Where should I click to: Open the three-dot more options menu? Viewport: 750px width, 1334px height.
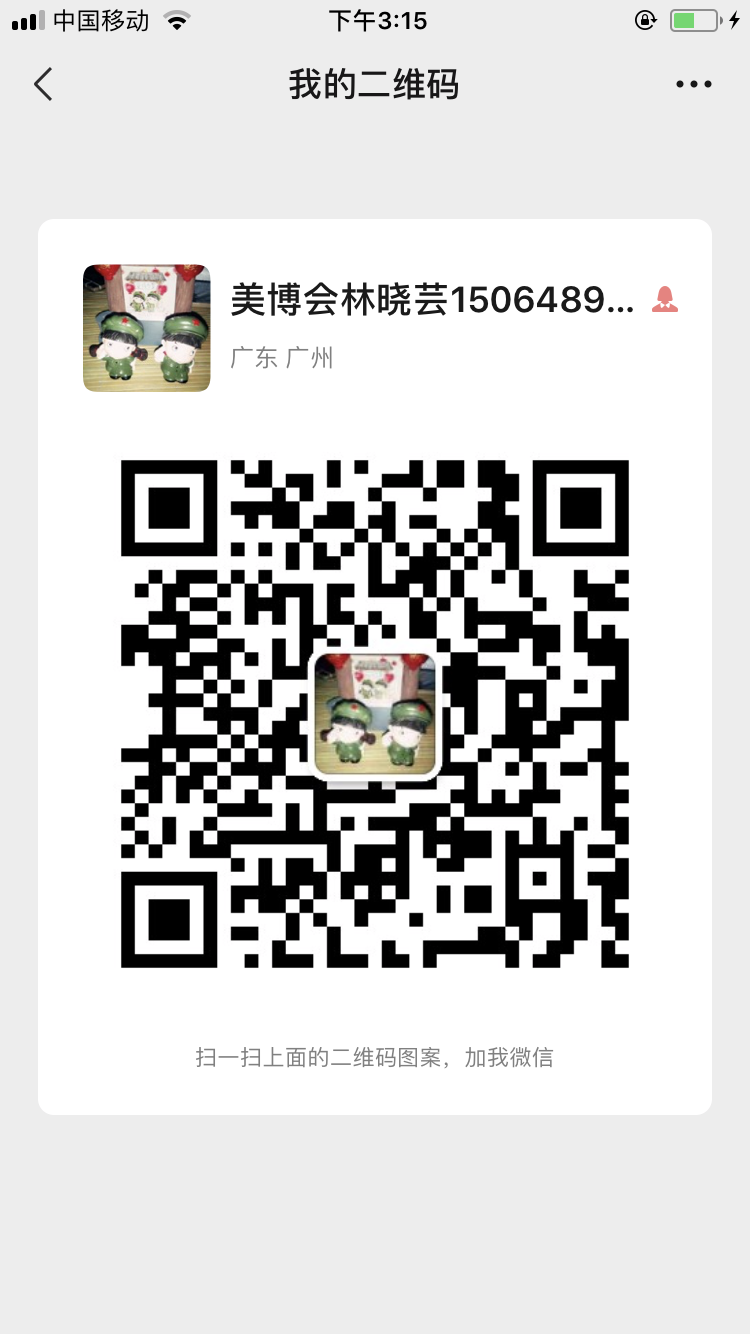coord(693,85)
